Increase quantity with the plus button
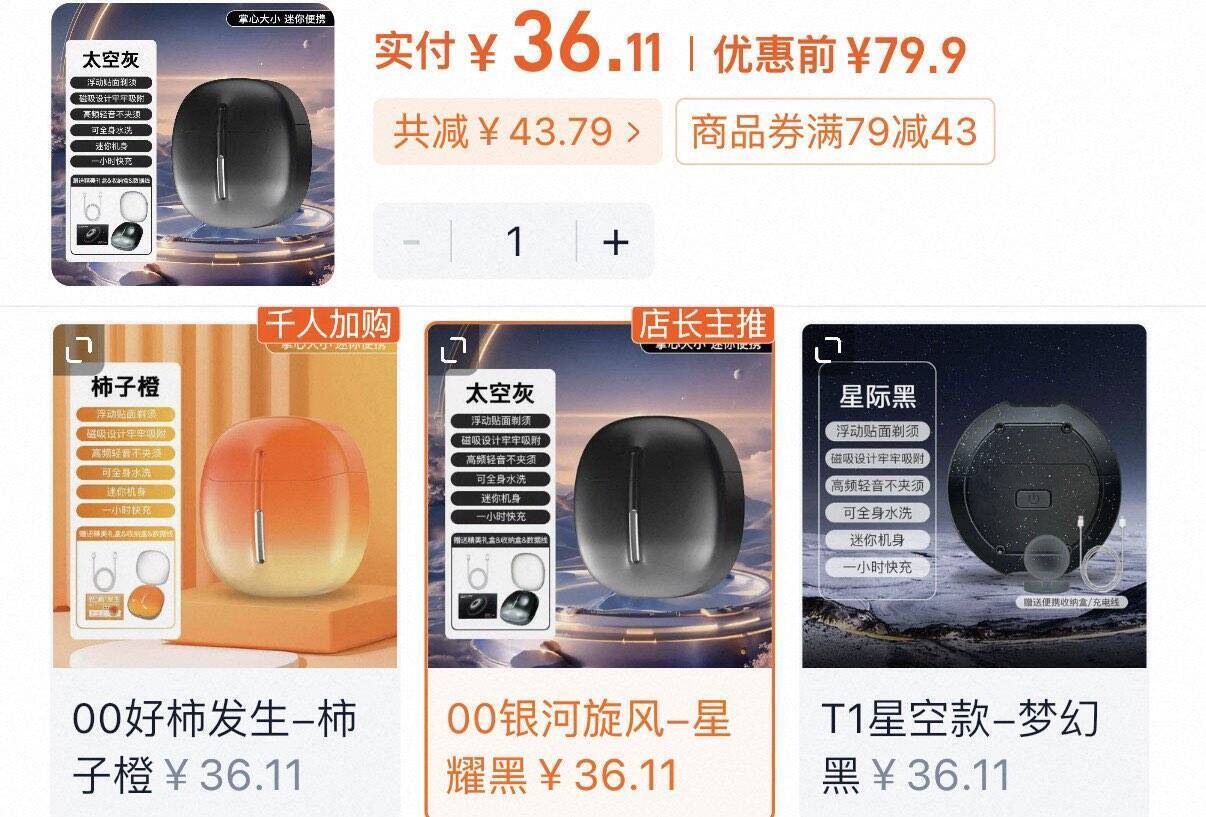This screenshot has width=1206, height=817. (615, 241)
